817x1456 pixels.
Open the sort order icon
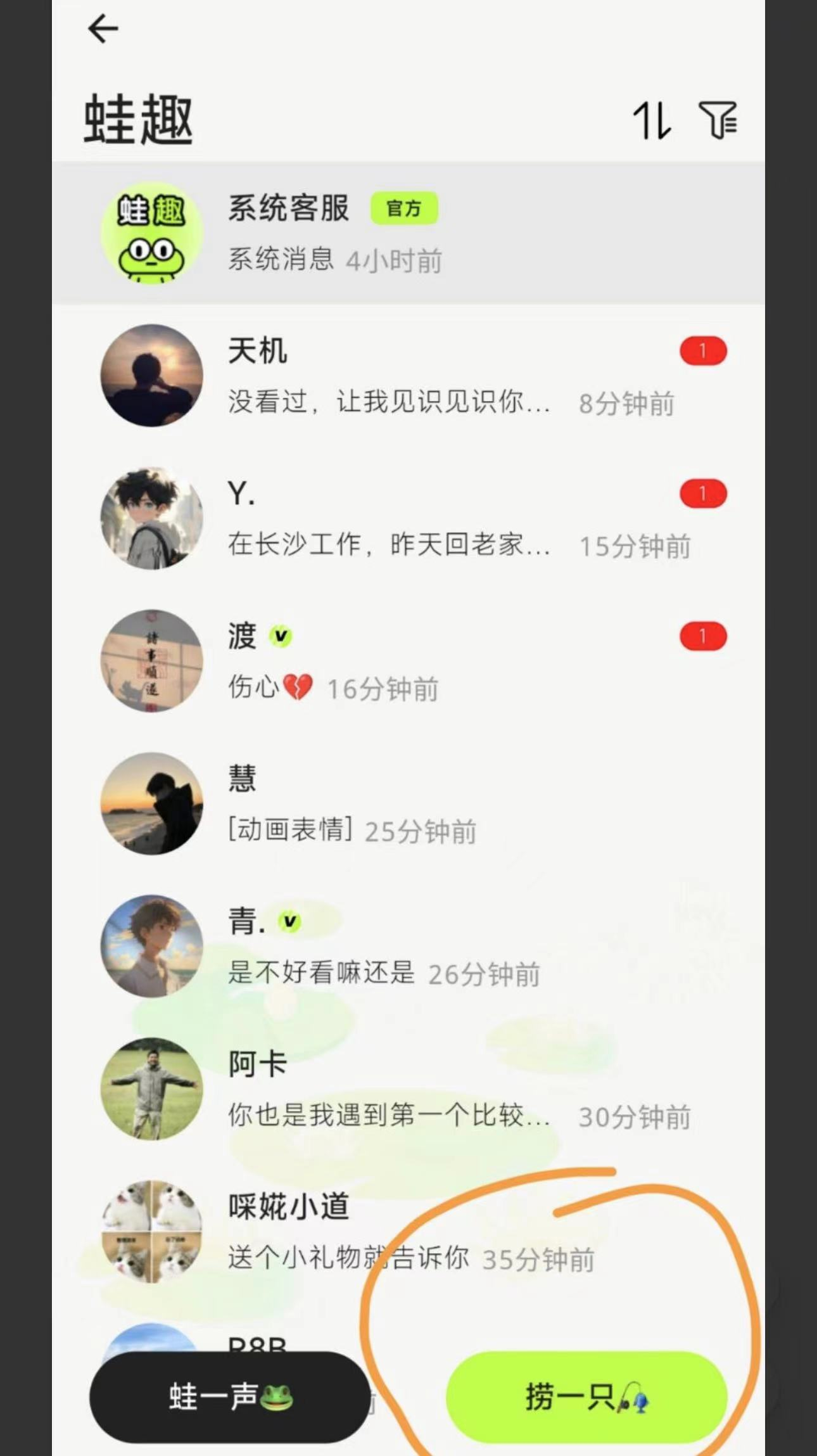click(x=652, y=120)
